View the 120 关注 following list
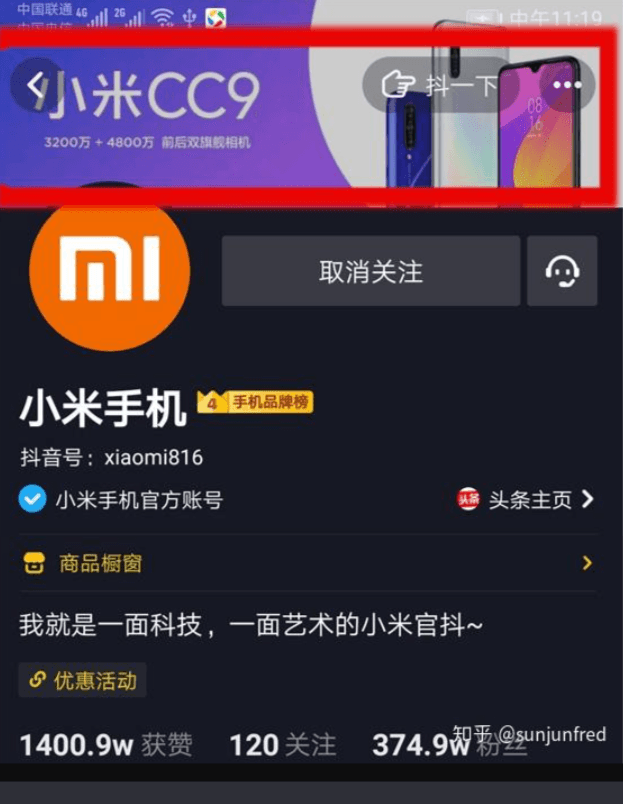 pyautogui.click(x=283, y=745)
